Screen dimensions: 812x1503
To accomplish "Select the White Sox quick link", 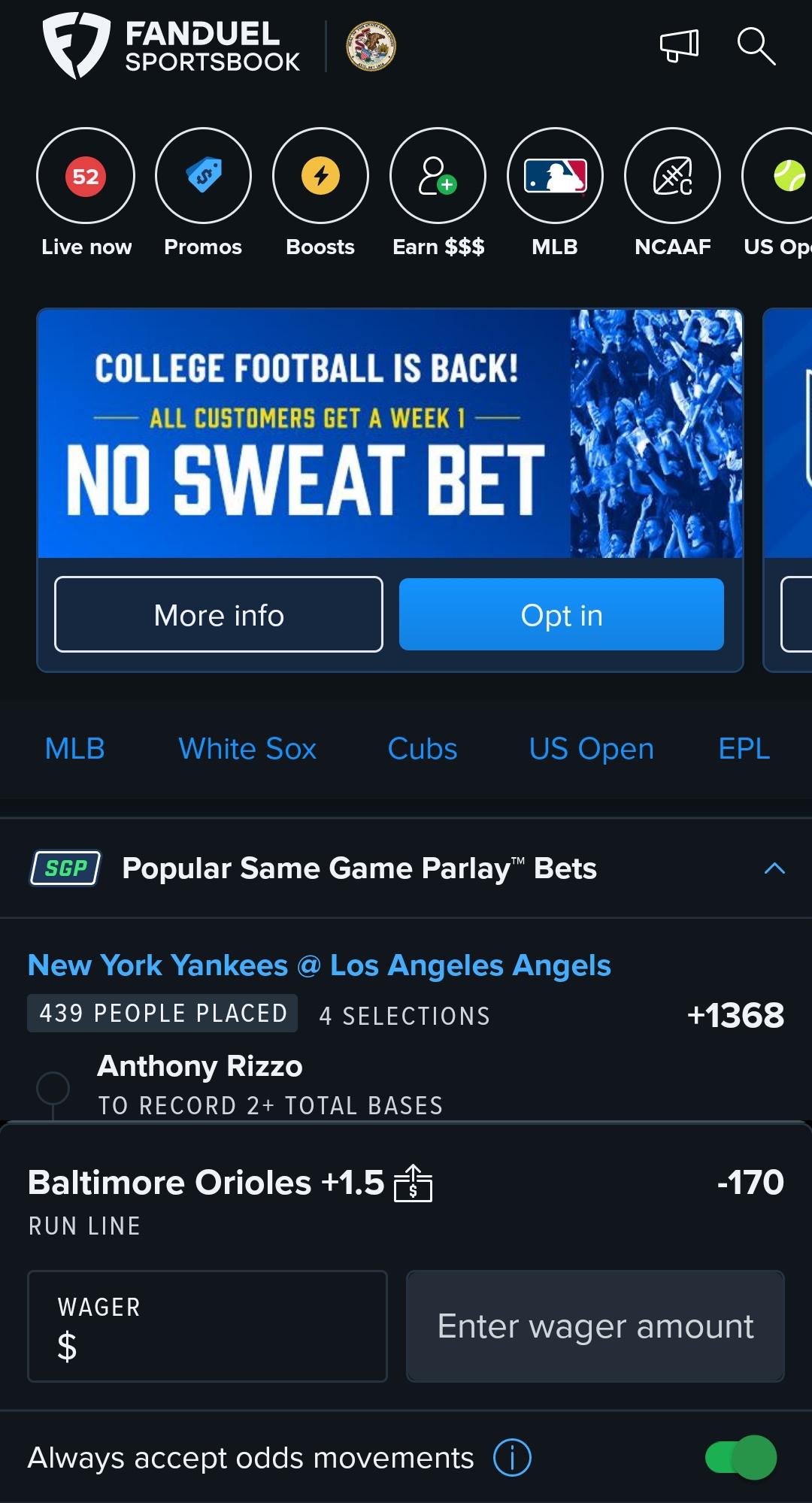I will (x=247, y=749).
